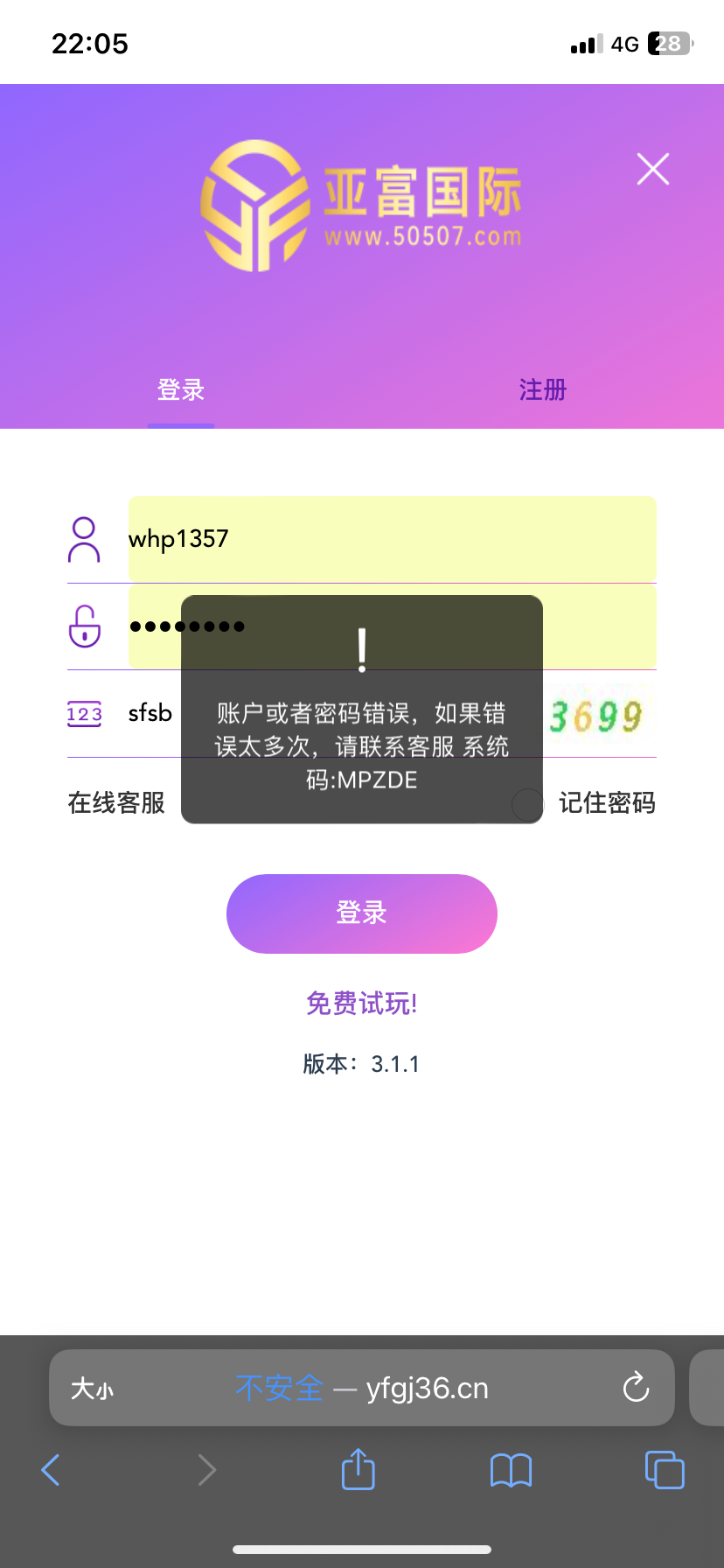The image size is (724, 1568).
Task: Contact 在线客服 online customer service
Action: coord(116,802)
